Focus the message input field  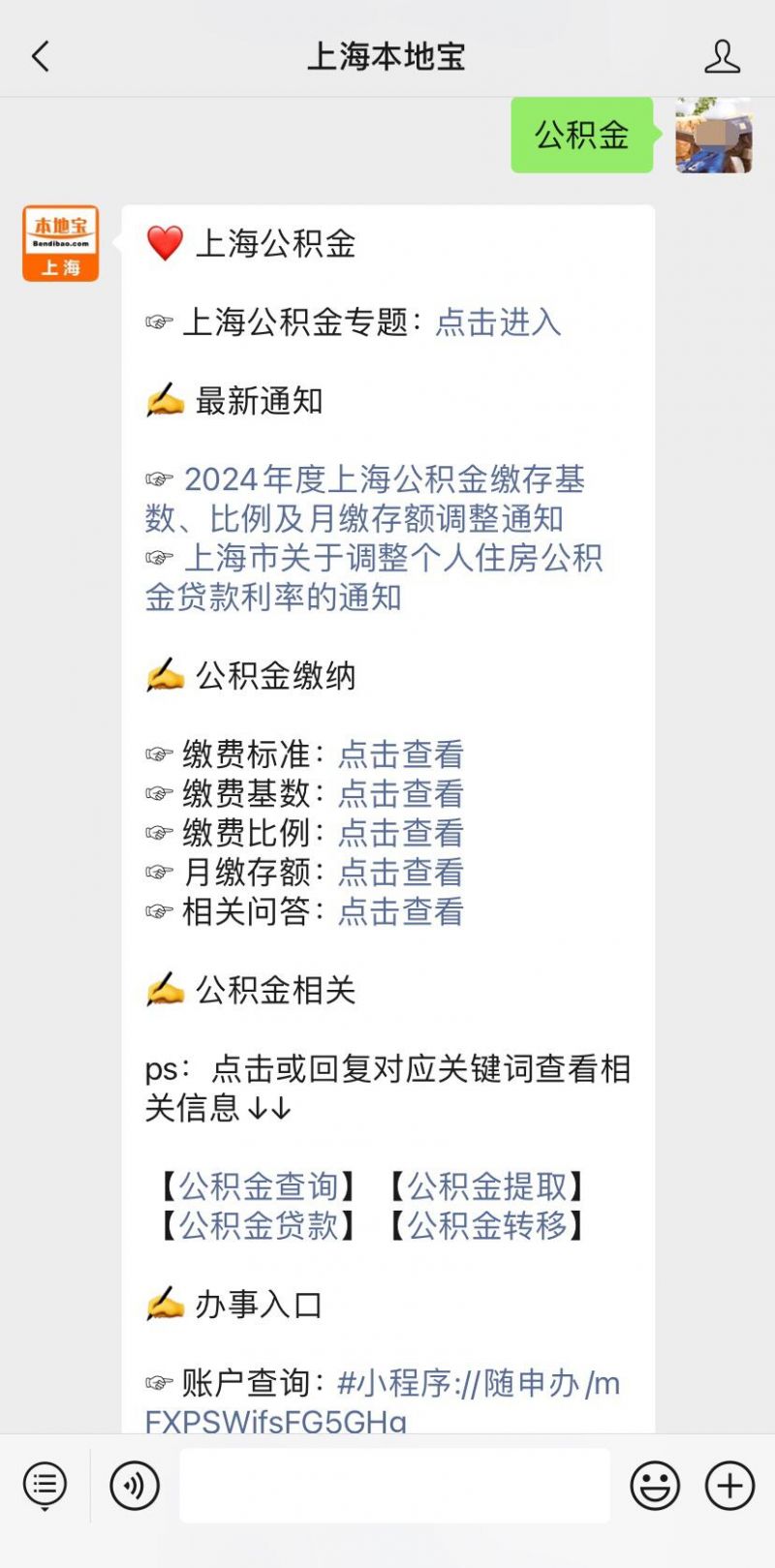pyautogui.click(x=394, y=1486)
